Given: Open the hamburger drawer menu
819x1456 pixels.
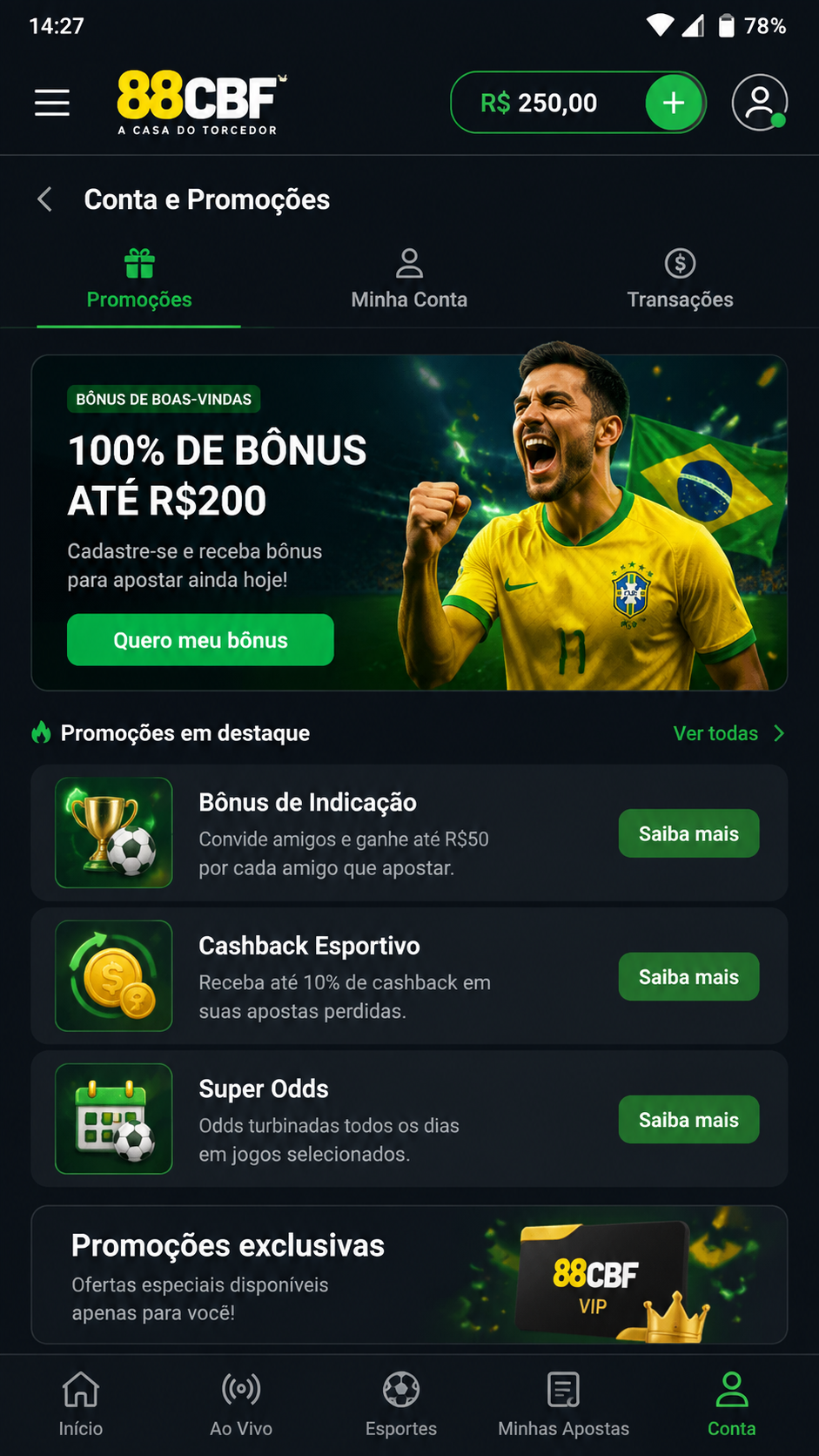Looking at the screenshot, I should pyautogui.click(x=52, y=103).
